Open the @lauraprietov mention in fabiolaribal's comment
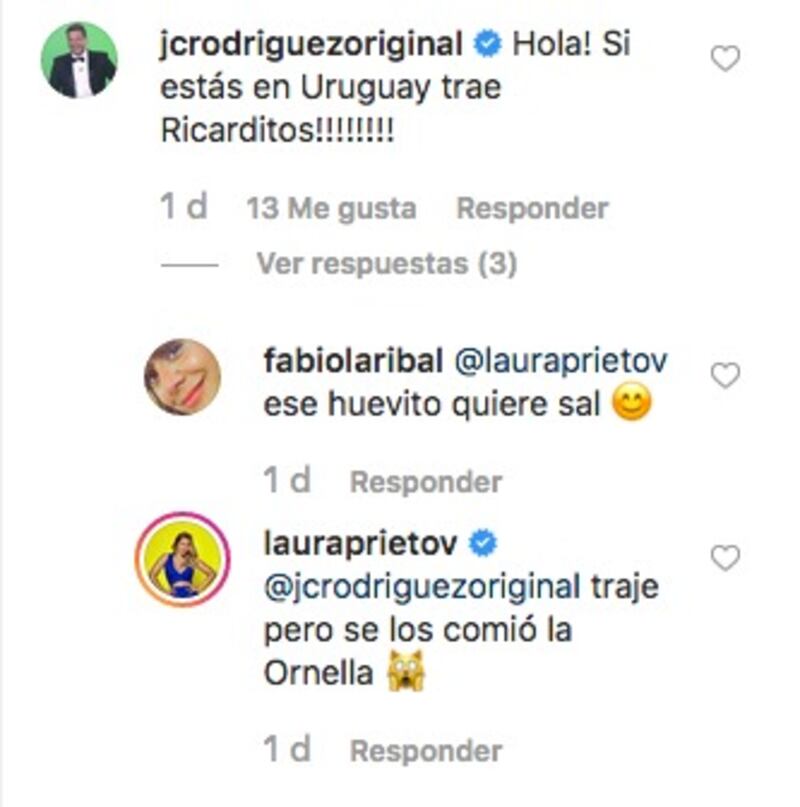 point(561,361)
